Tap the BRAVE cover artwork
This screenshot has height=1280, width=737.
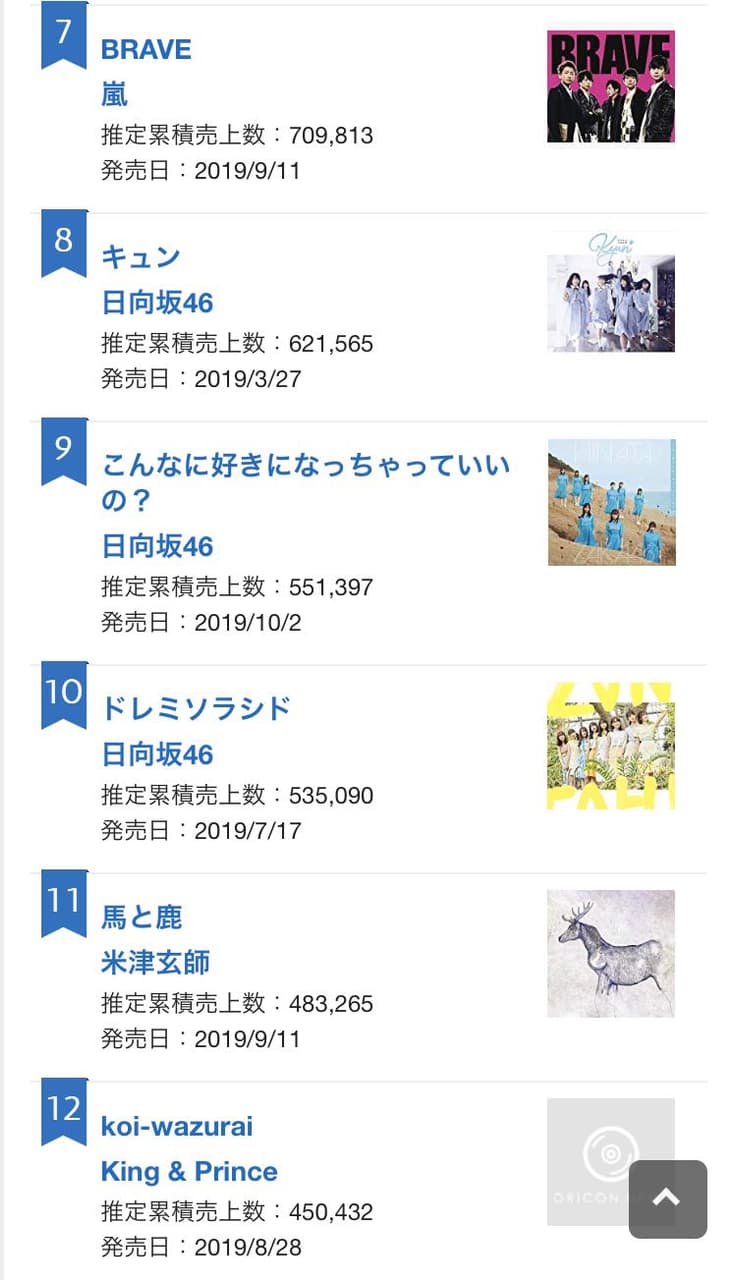610,86
